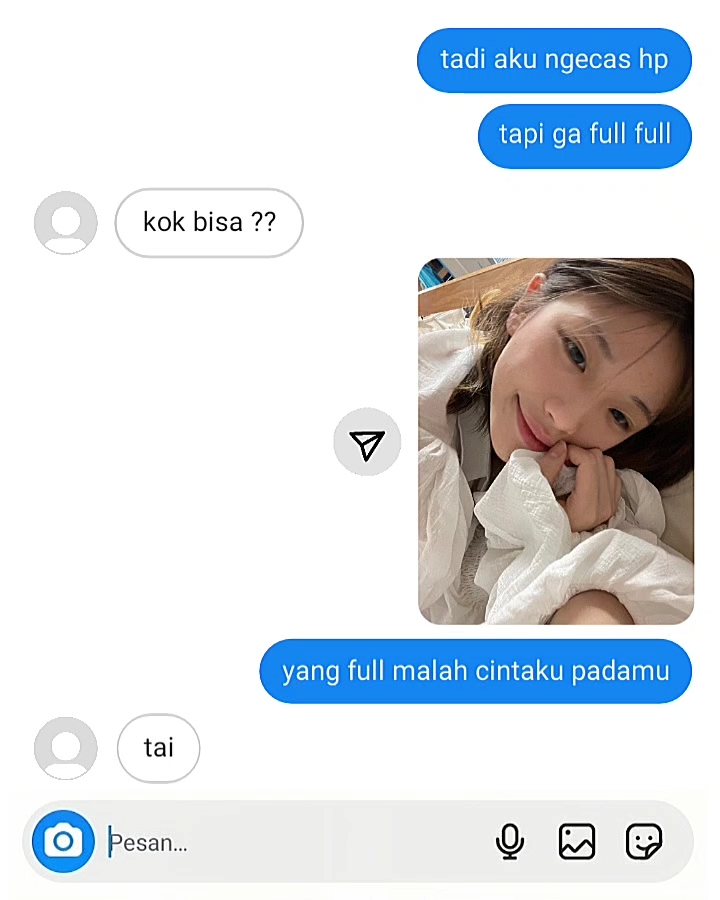
Task: Open the sent photo in the chat
Action: 556,441
